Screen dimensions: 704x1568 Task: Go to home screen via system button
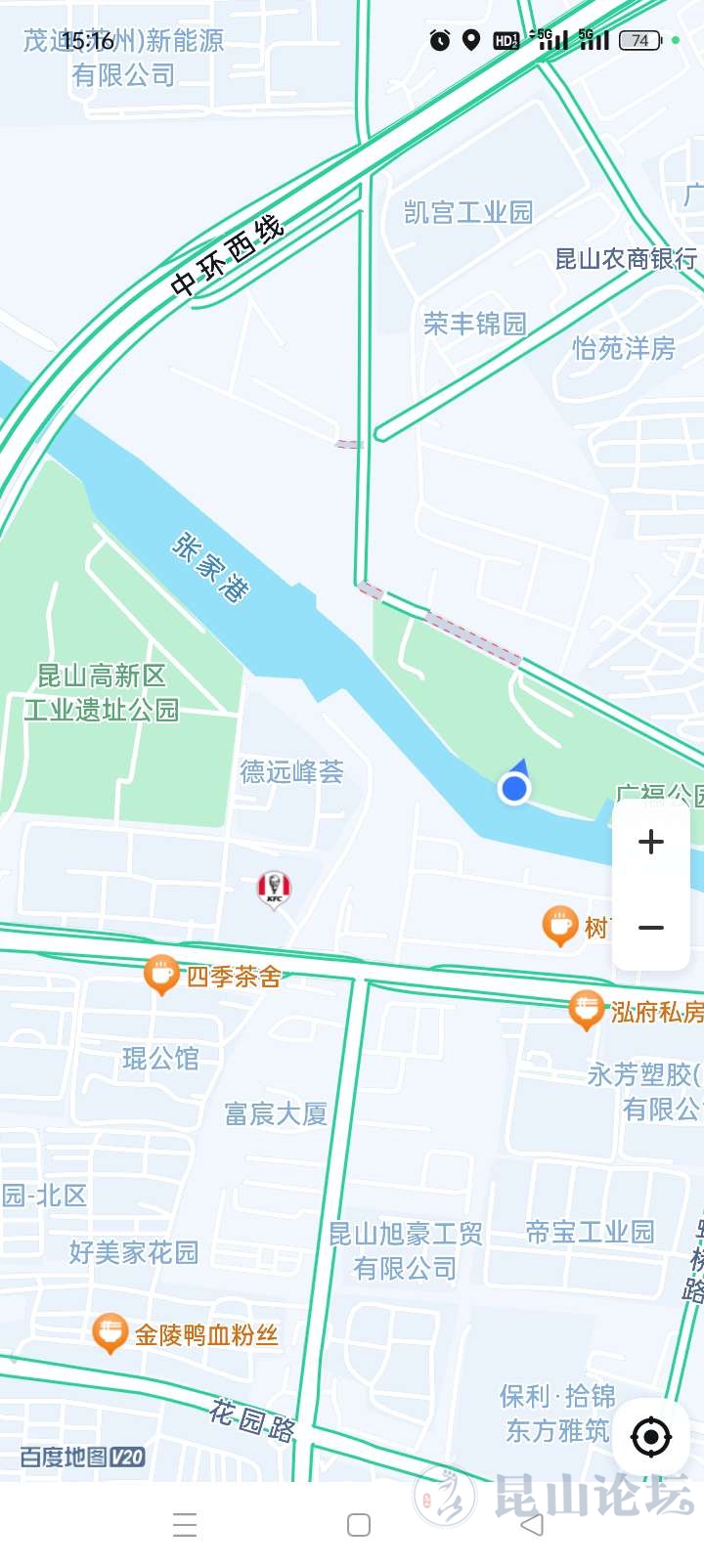(x=359, y=1525)
